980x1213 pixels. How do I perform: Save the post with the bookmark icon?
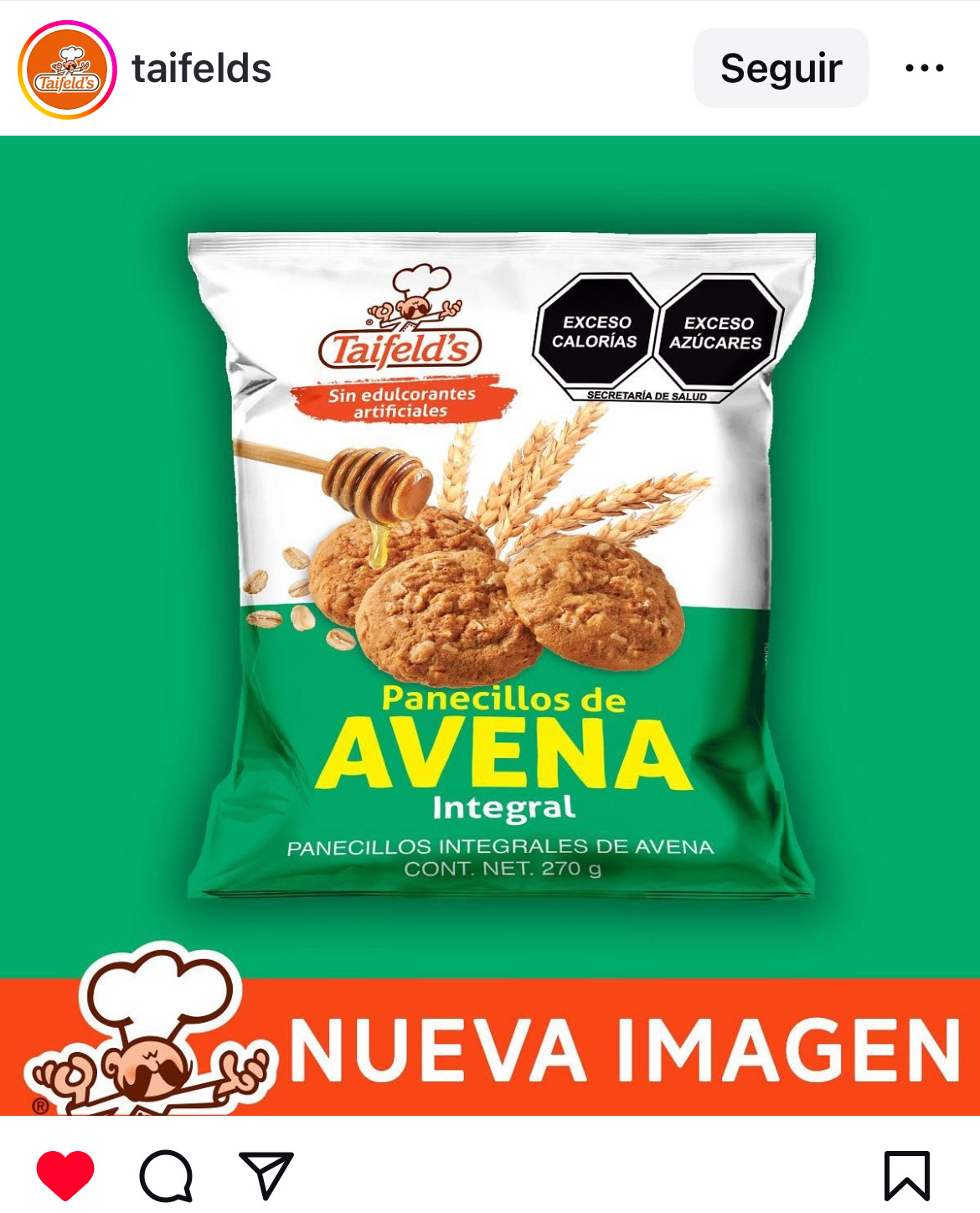[907, 1175]
